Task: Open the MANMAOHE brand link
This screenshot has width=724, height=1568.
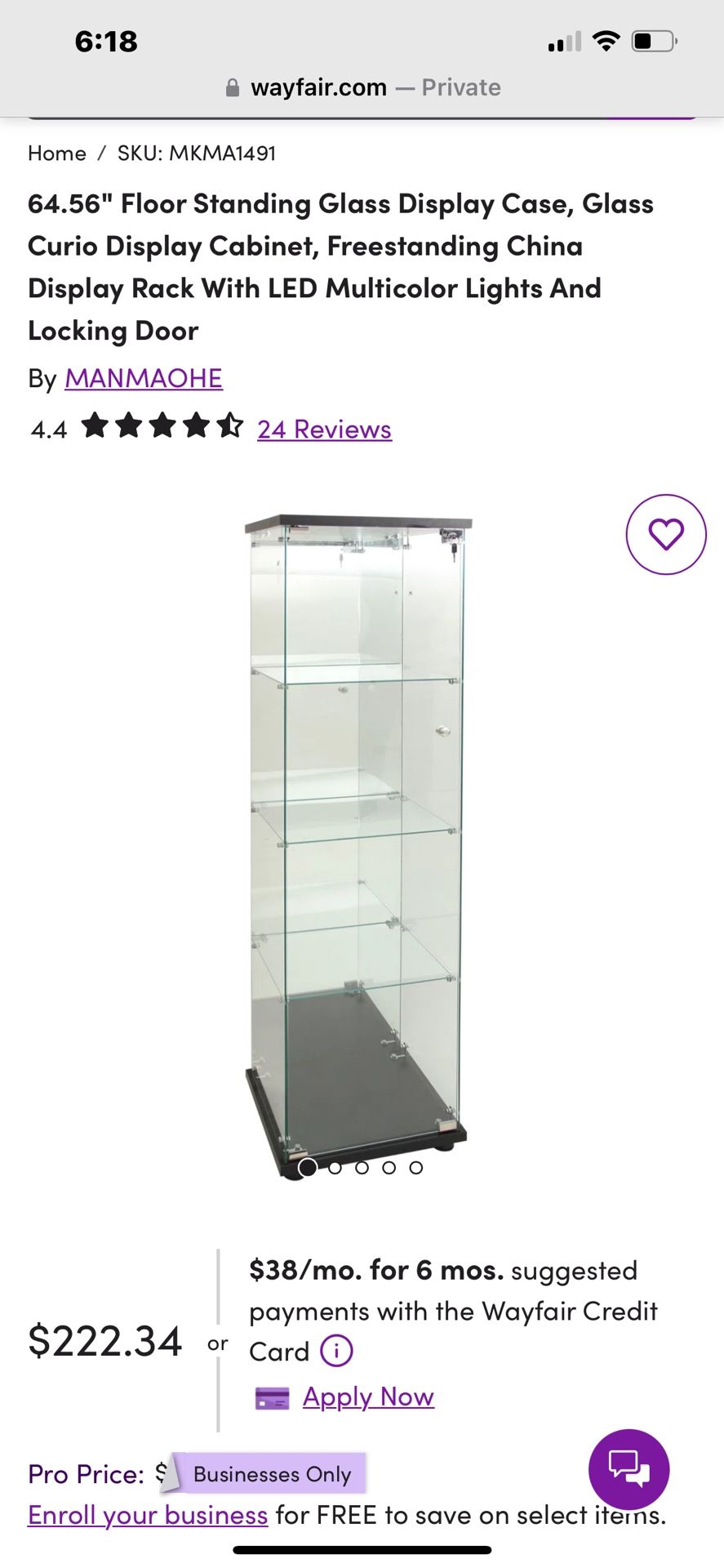Action: [x=144, y=378]
